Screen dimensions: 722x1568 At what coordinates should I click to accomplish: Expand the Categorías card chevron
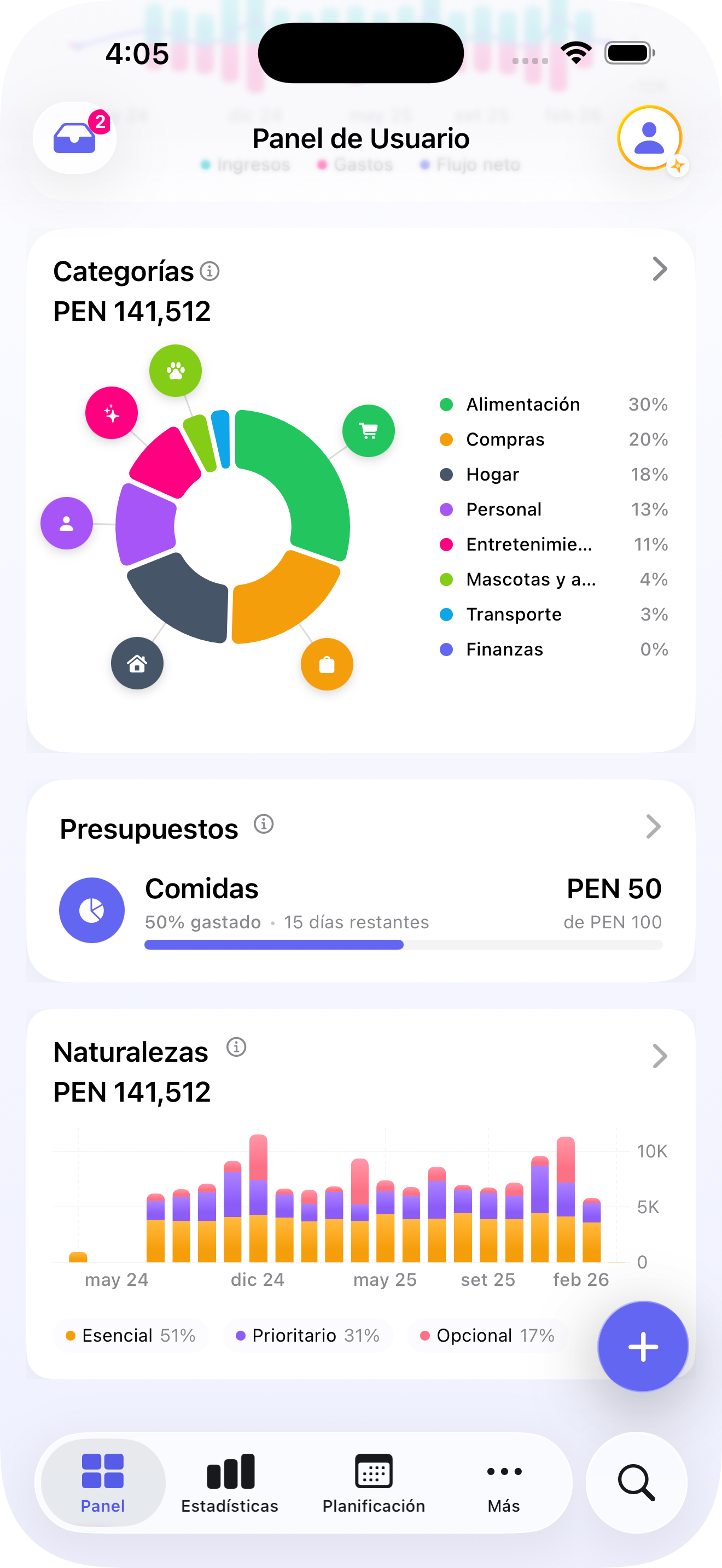tap(659, 269)
